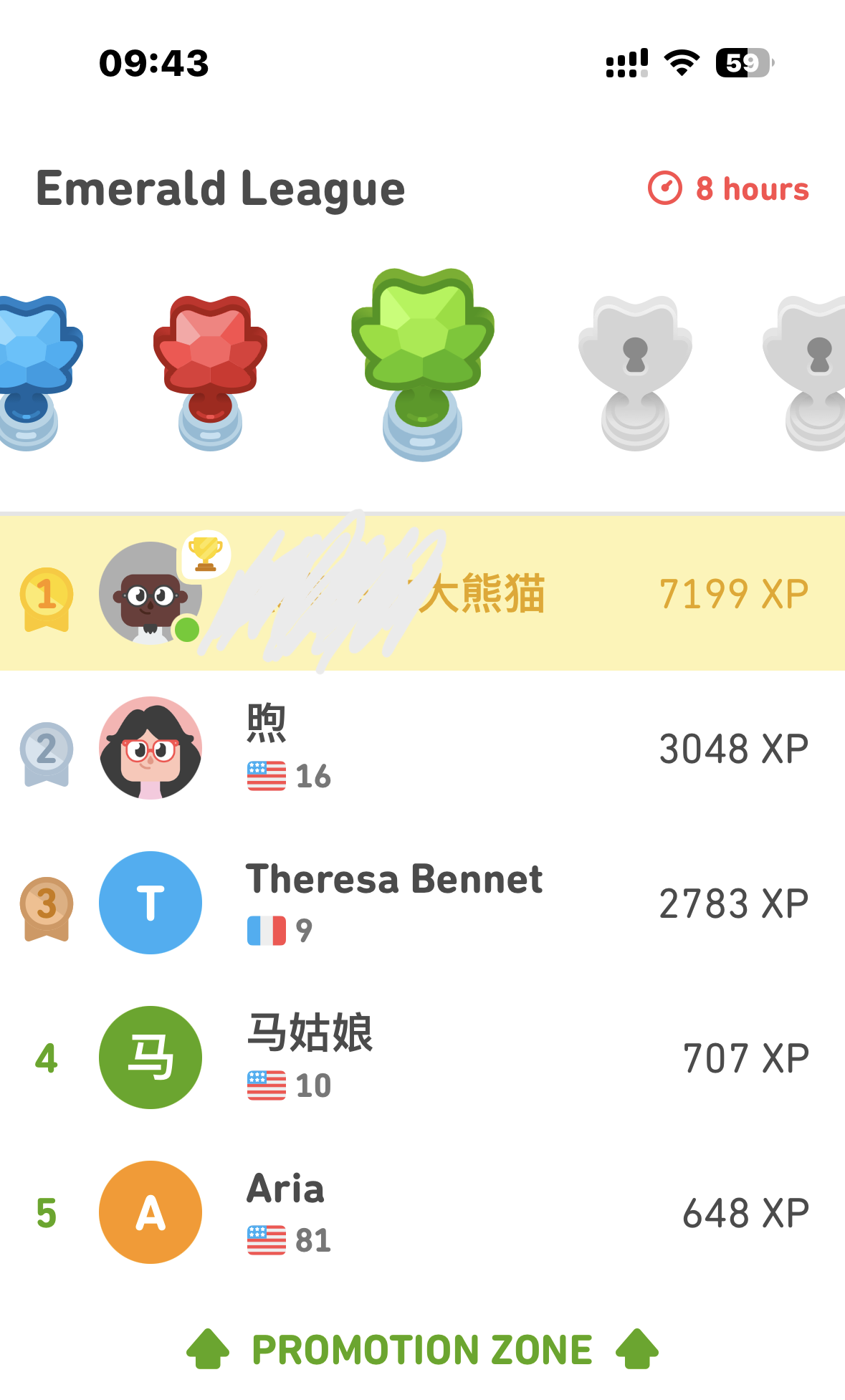Screen dimensions: 845x1400
Task: Open 煦's profile row
Action: (x=422, y=748)
